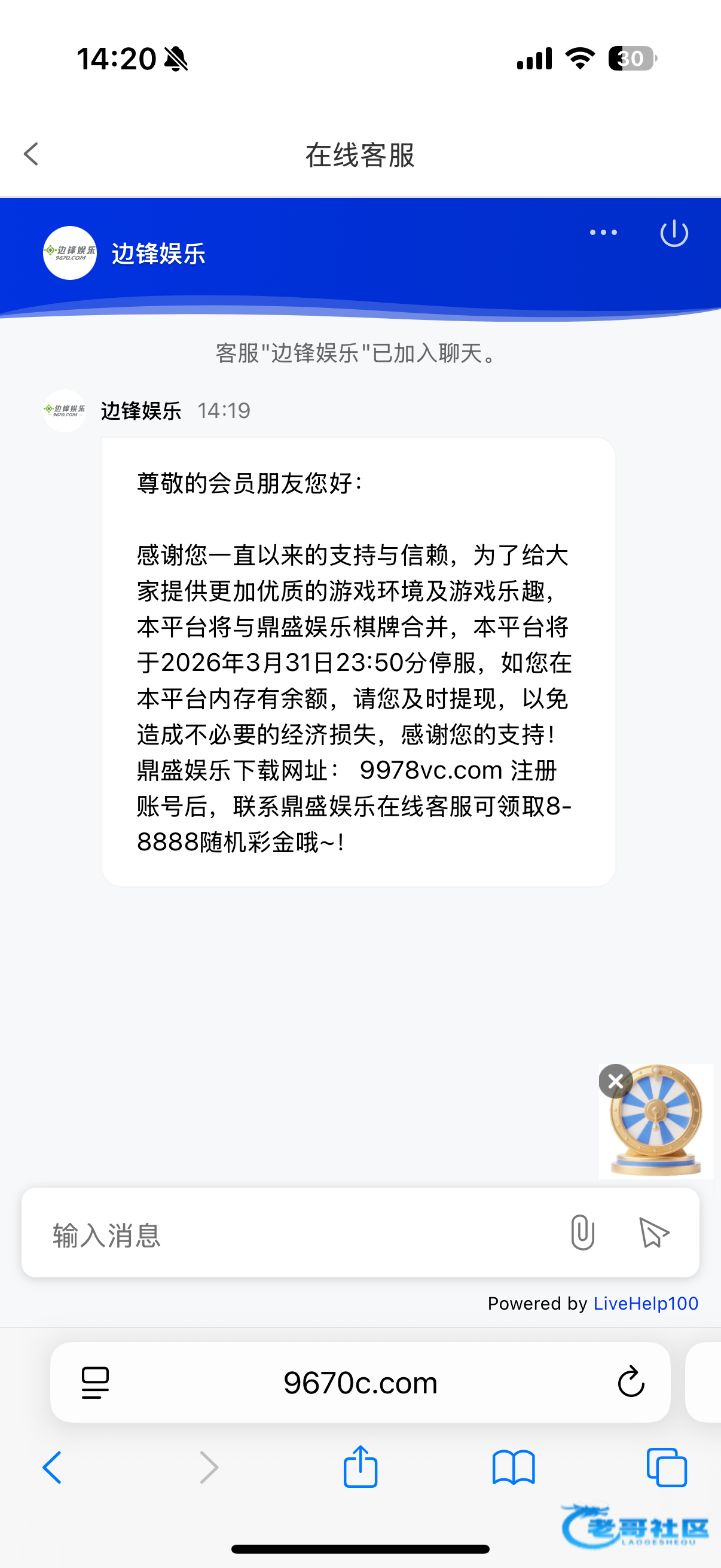The image size is (721, 1568).
Task: Send the message with the arrow icon
Action: (653, 1233)
